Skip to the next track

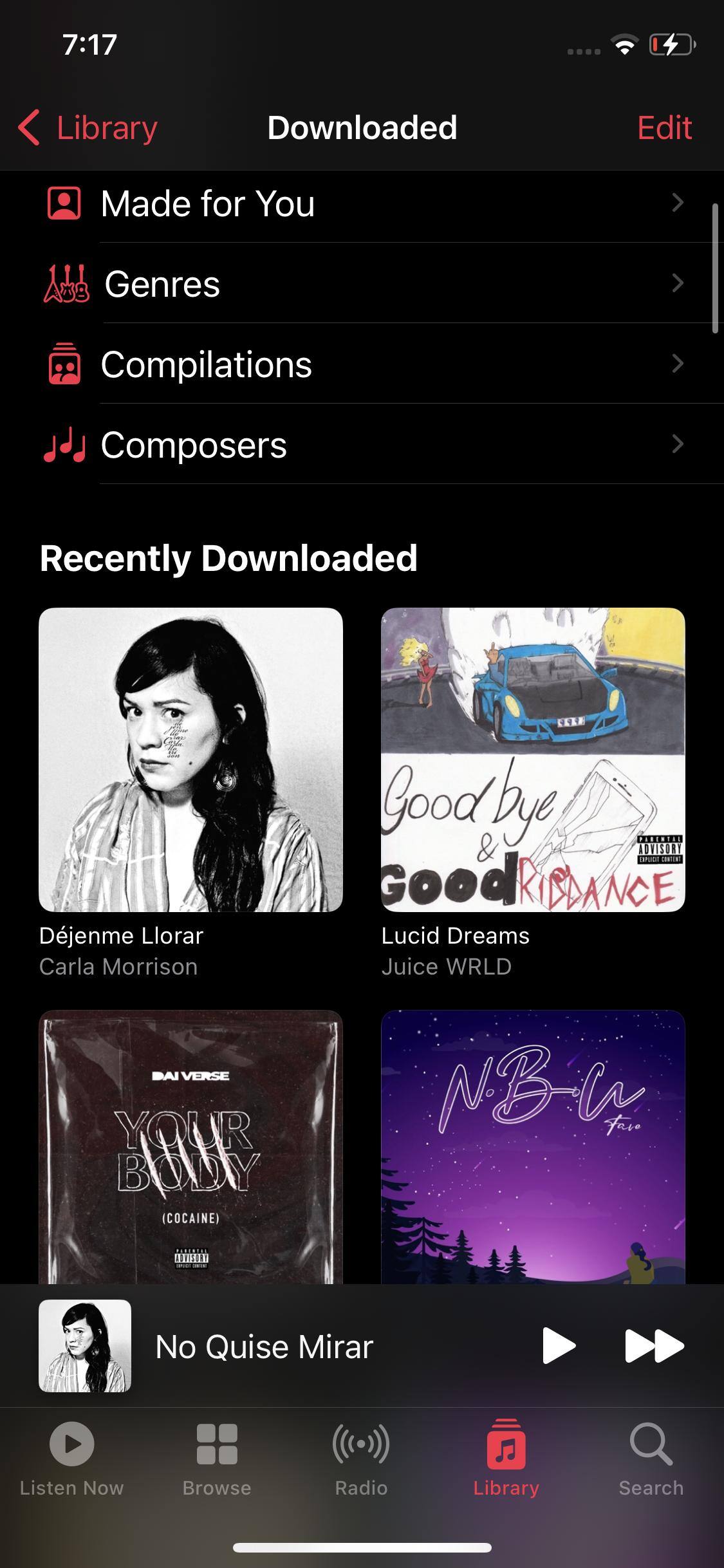654,1345
